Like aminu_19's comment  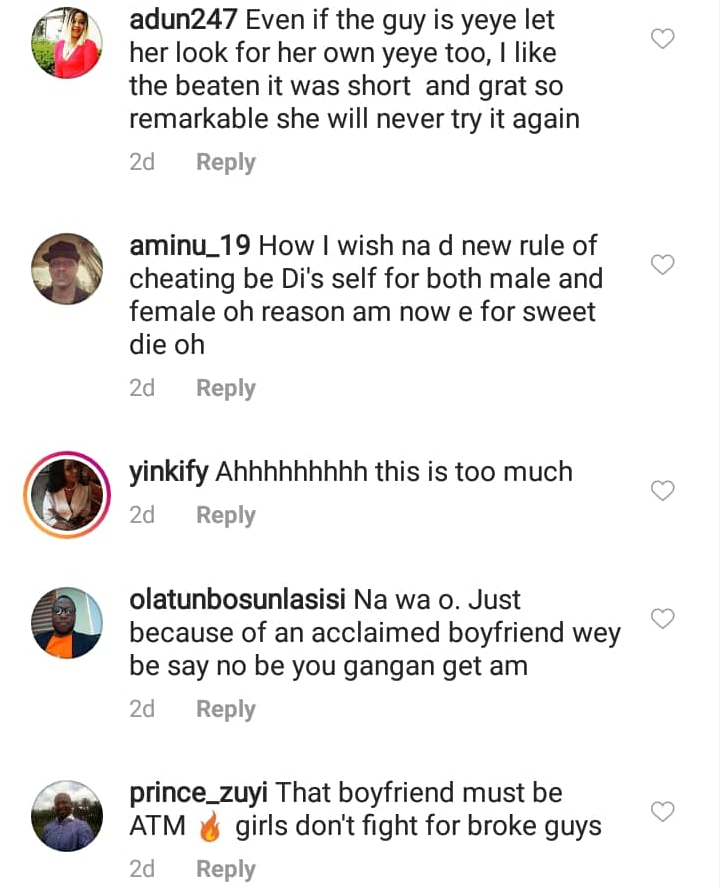tap(662, 265)
